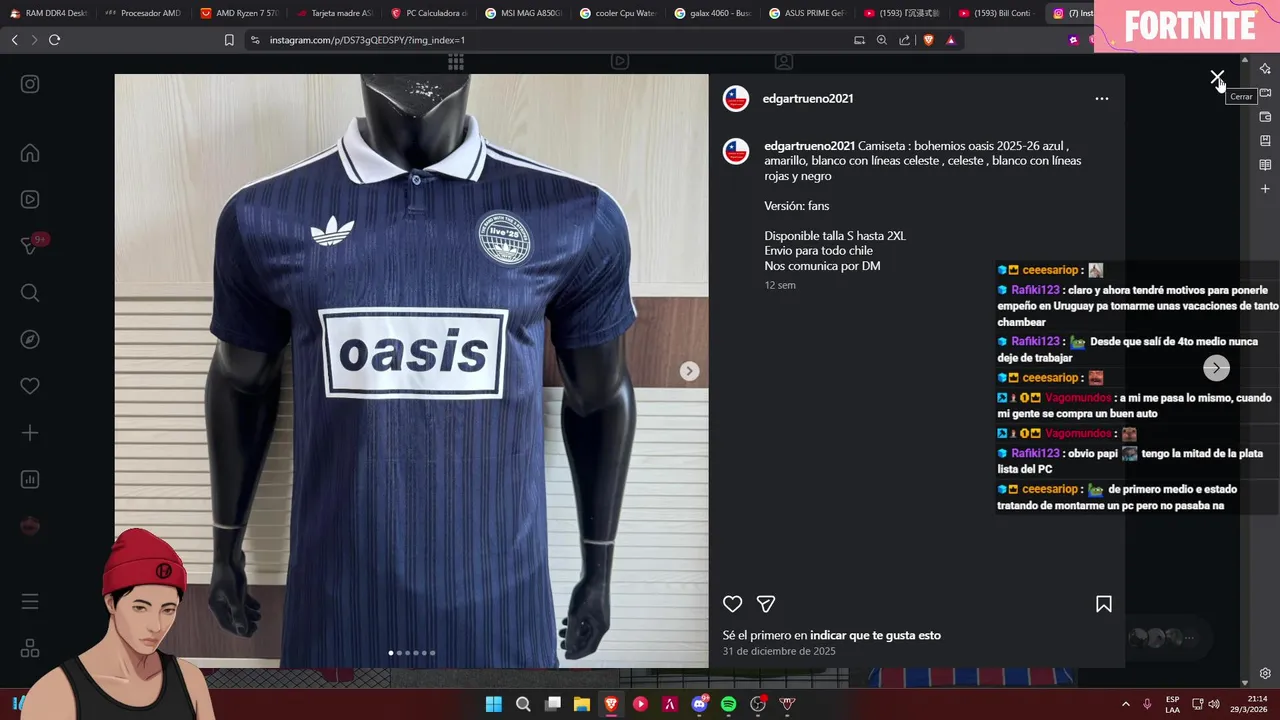The image size is (1280, 720).
Task: Open the sidebar hamburger More menu
Action: pos(30,602)
